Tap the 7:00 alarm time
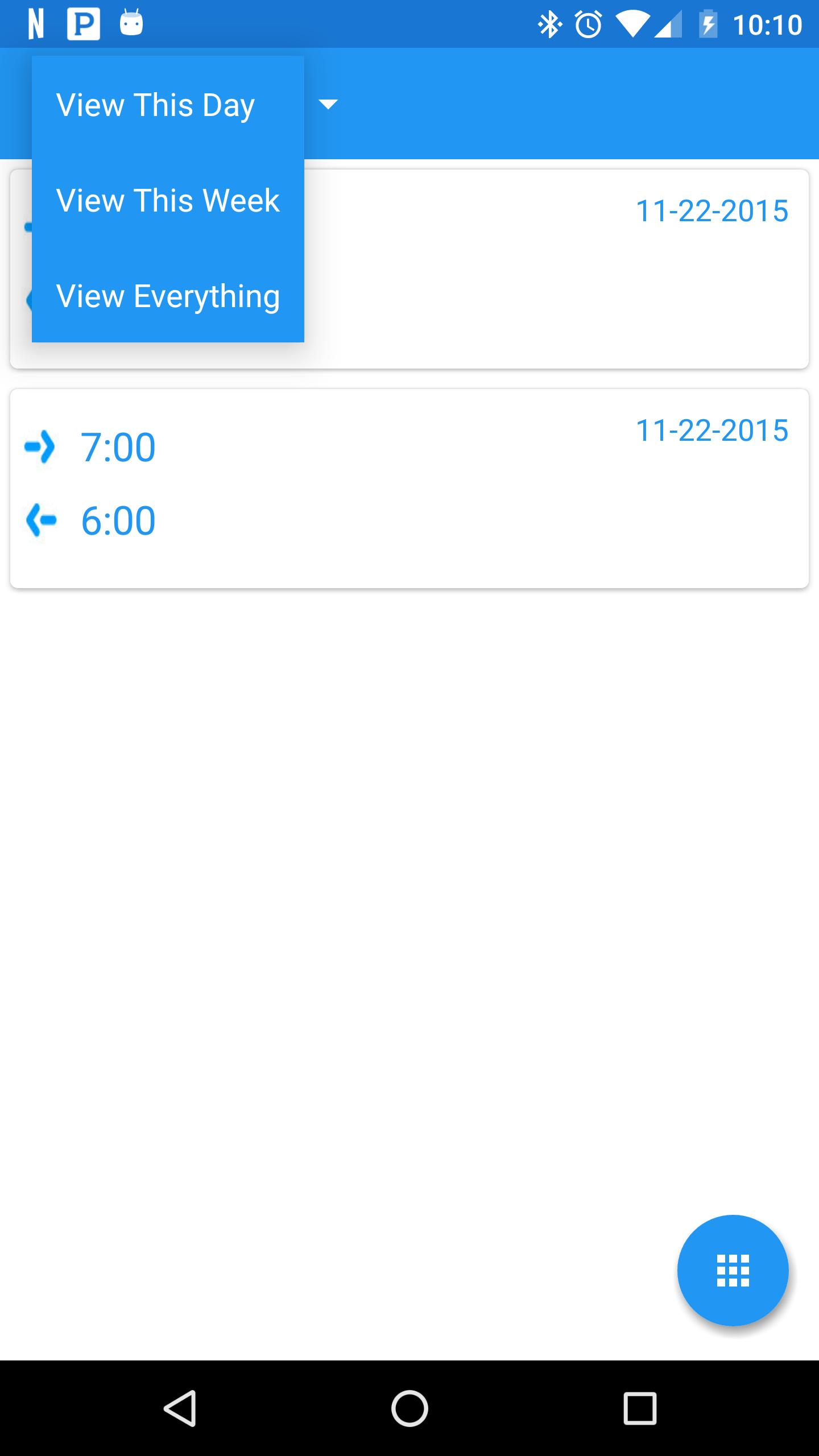This screenshot has width=819, height=1456. (x=117, y=447)
